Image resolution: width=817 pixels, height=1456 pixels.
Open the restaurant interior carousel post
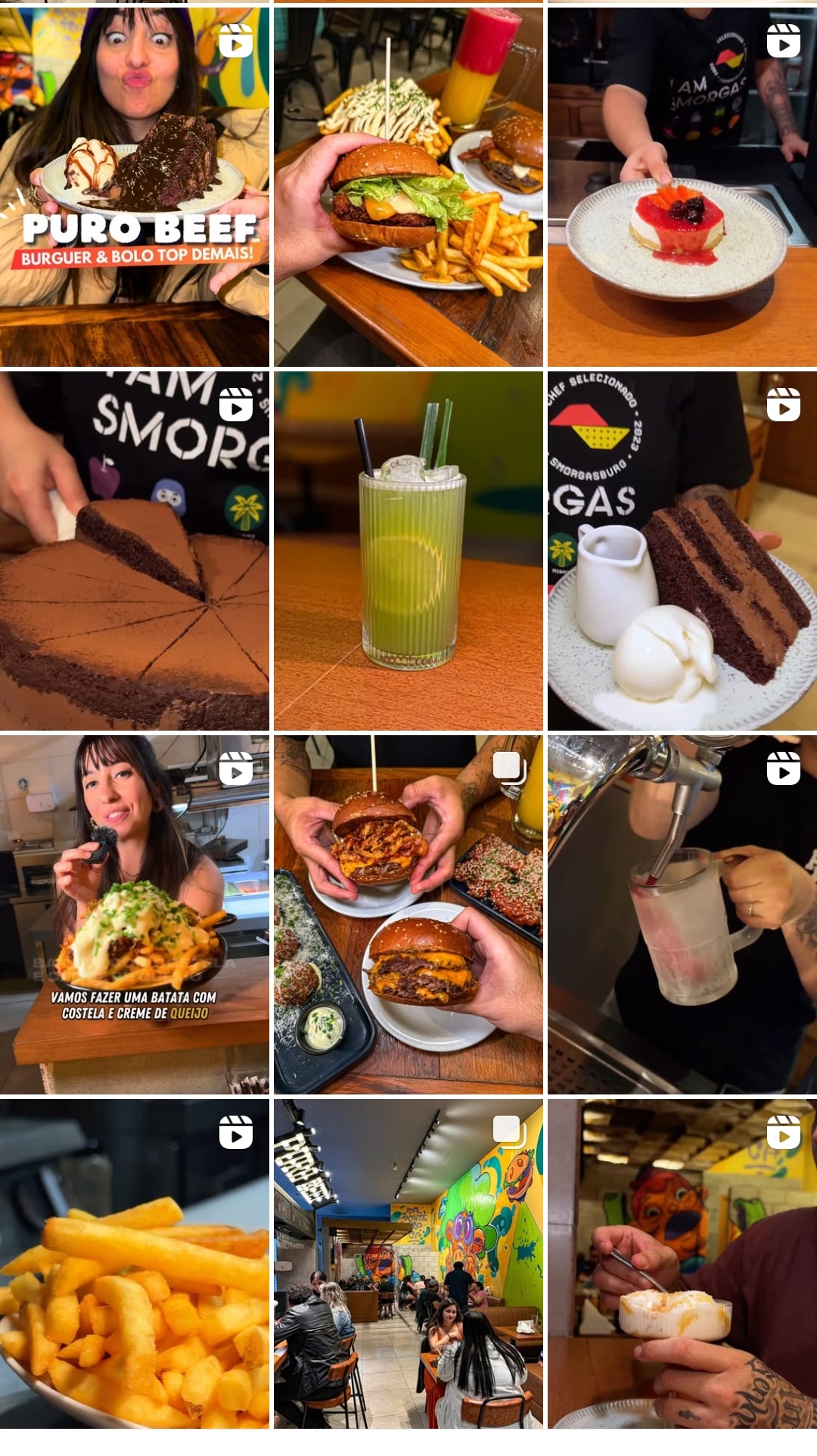tap(408, 1263)
